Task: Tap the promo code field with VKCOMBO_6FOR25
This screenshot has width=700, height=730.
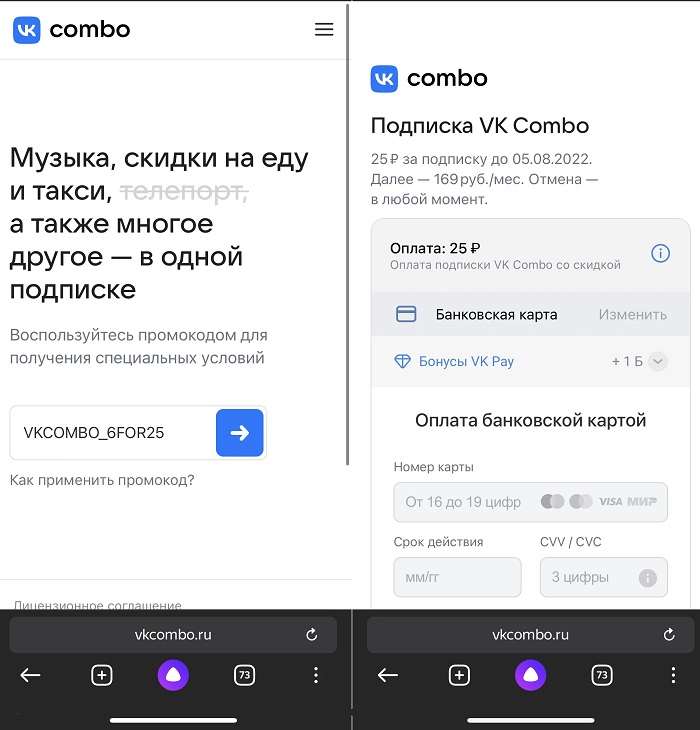Action: (112, 433)
